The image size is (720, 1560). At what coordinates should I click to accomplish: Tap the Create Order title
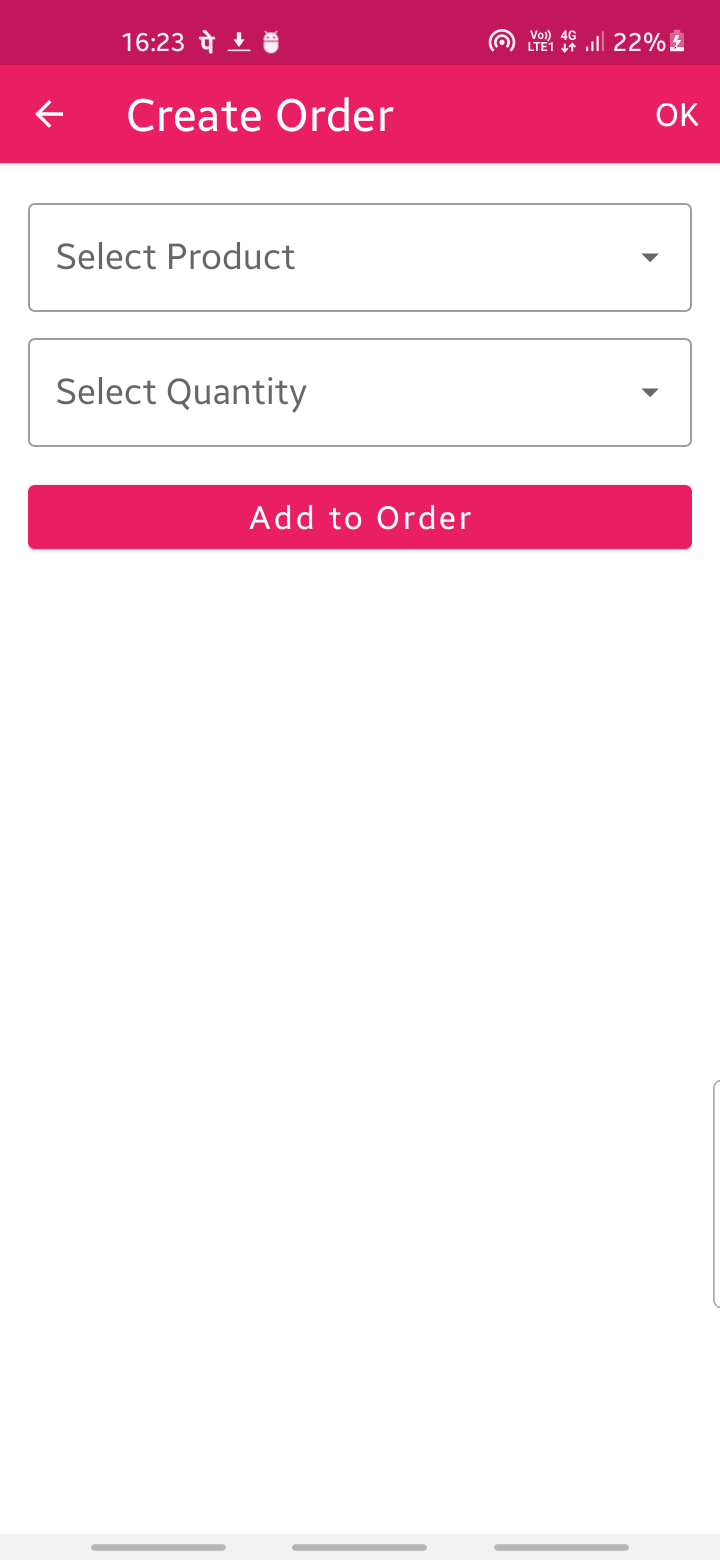[x=260, y=113]
